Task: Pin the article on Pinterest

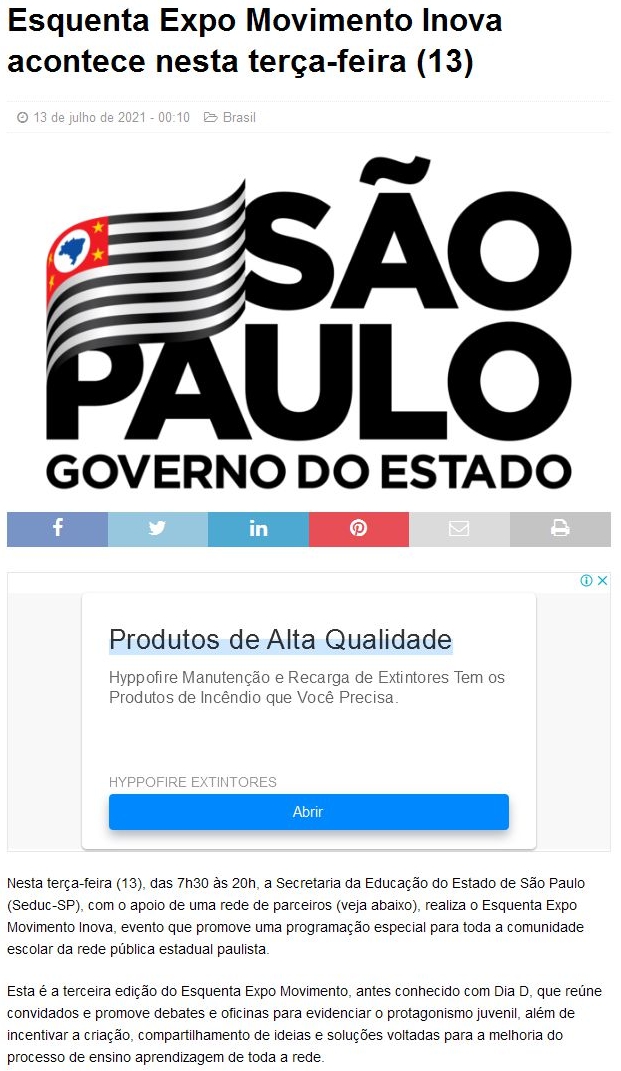Action: pyautogui.click(x=358, y=529)
